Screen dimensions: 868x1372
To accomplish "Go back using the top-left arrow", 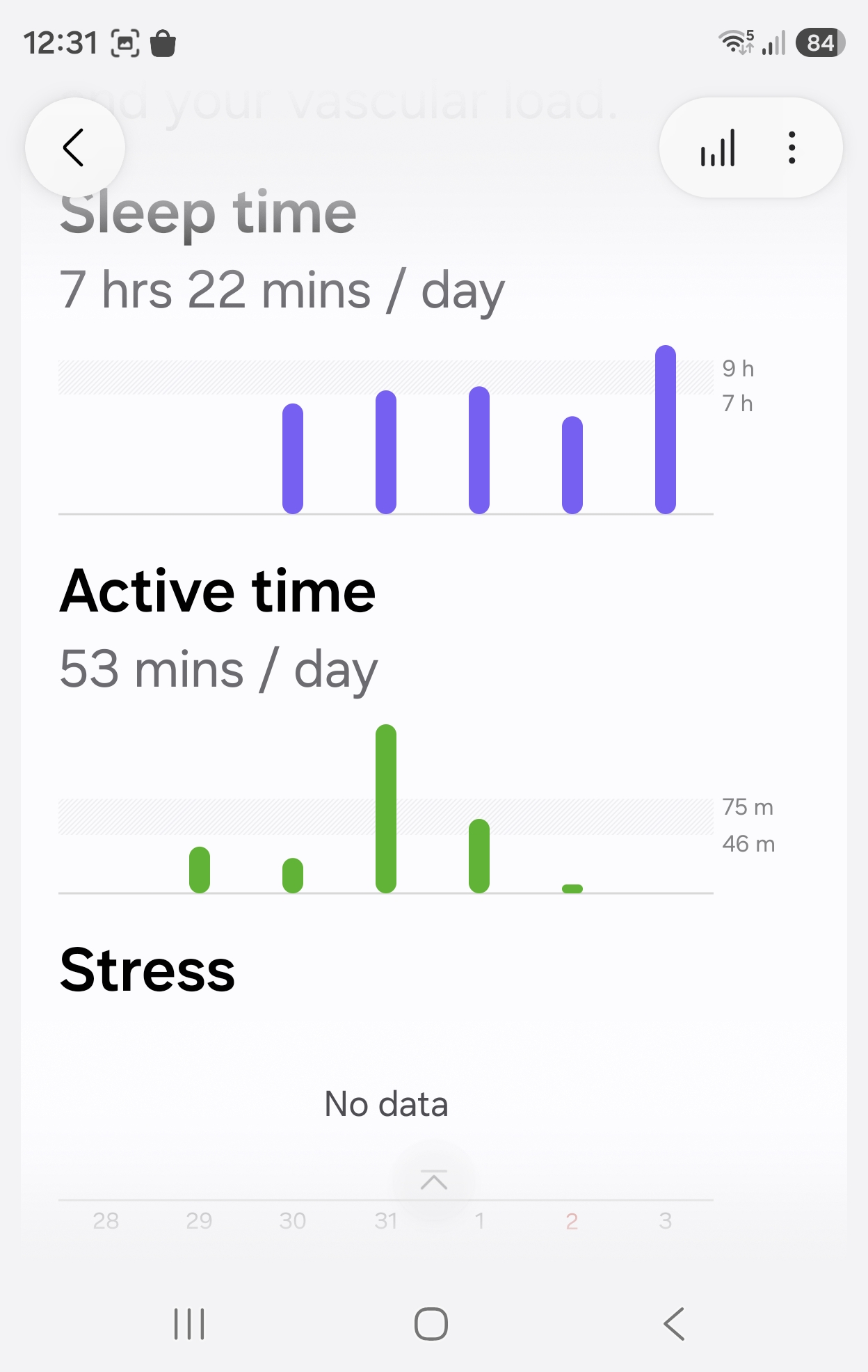I will click(x=74, y=147).
